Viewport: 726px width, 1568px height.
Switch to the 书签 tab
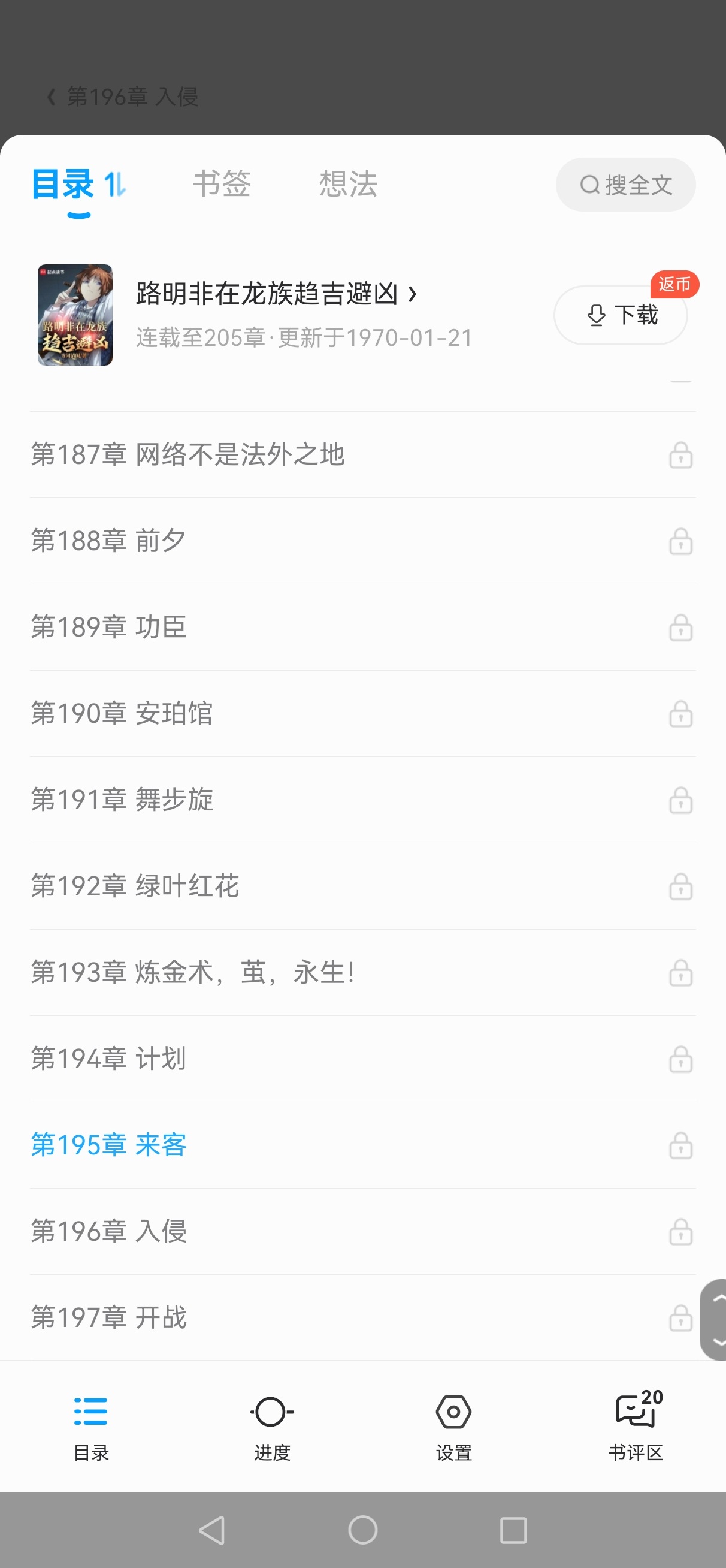click(222, 185)
